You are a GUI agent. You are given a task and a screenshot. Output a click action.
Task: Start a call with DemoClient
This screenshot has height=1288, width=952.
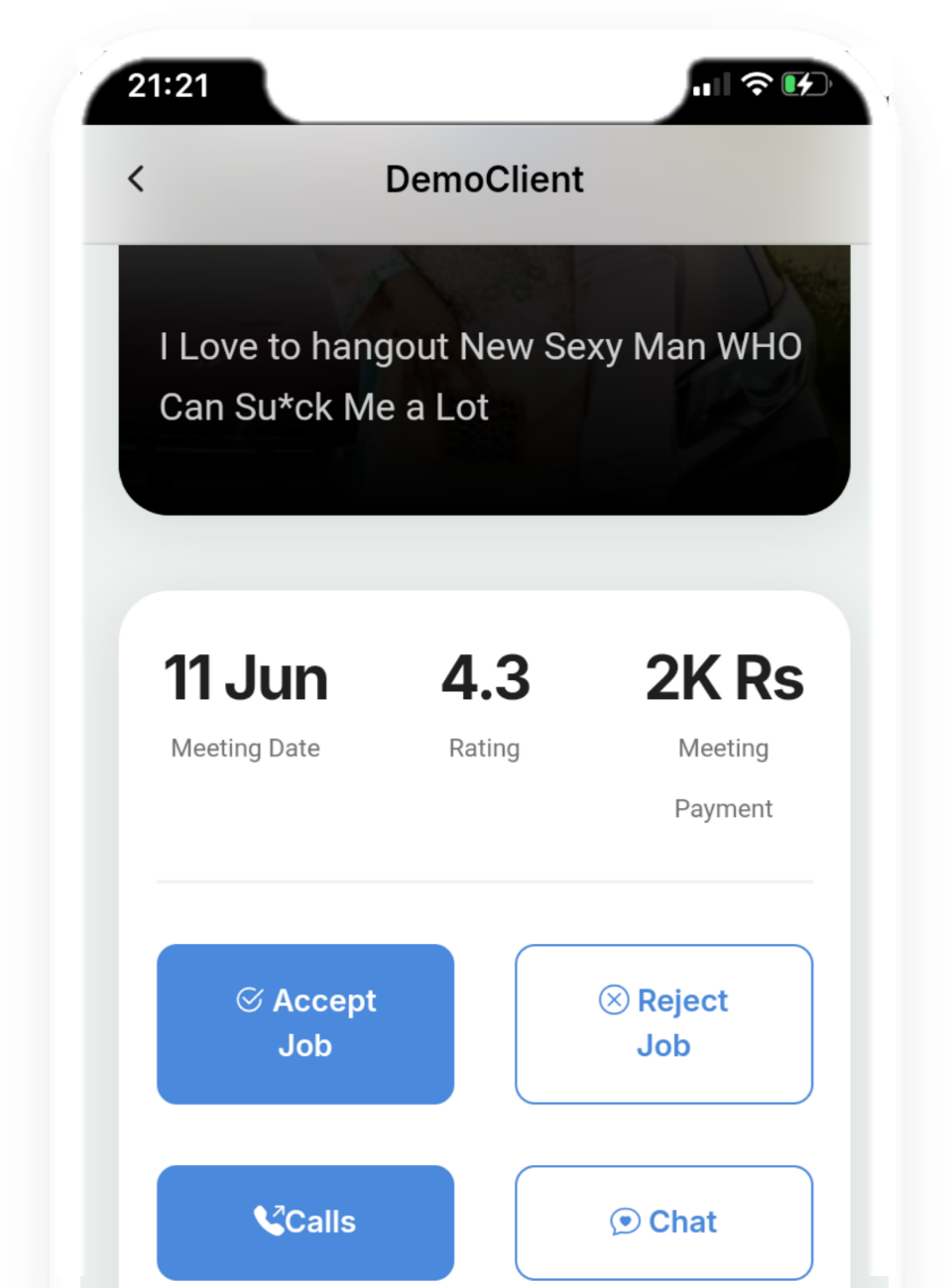coord(304,1222)
